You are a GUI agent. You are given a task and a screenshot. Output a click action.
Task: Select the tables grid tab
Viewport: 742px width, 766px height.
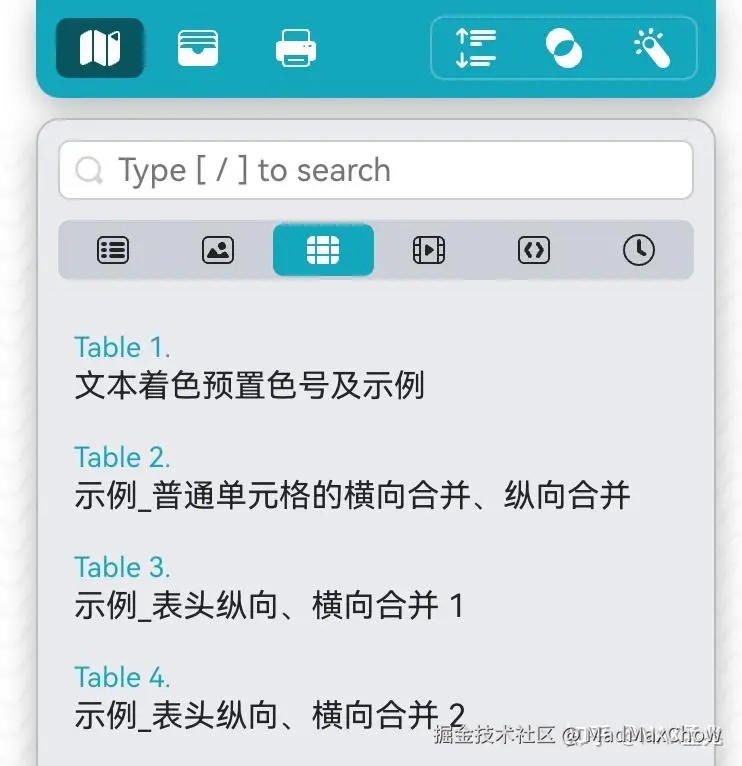pyautogui.click(x=323, y=250)
